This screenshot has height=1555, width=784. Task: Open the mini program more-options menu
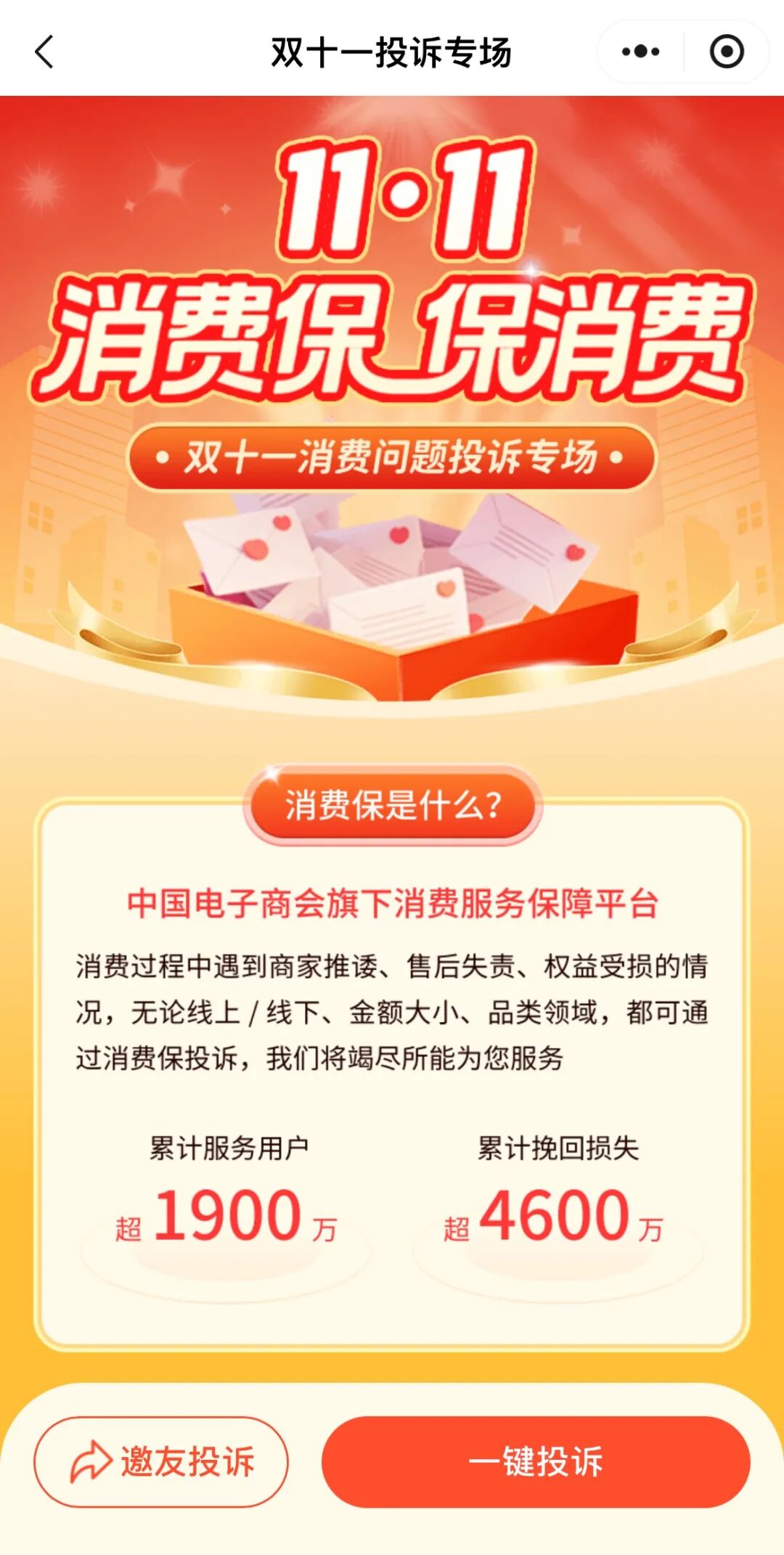click(x=640, y=52)
